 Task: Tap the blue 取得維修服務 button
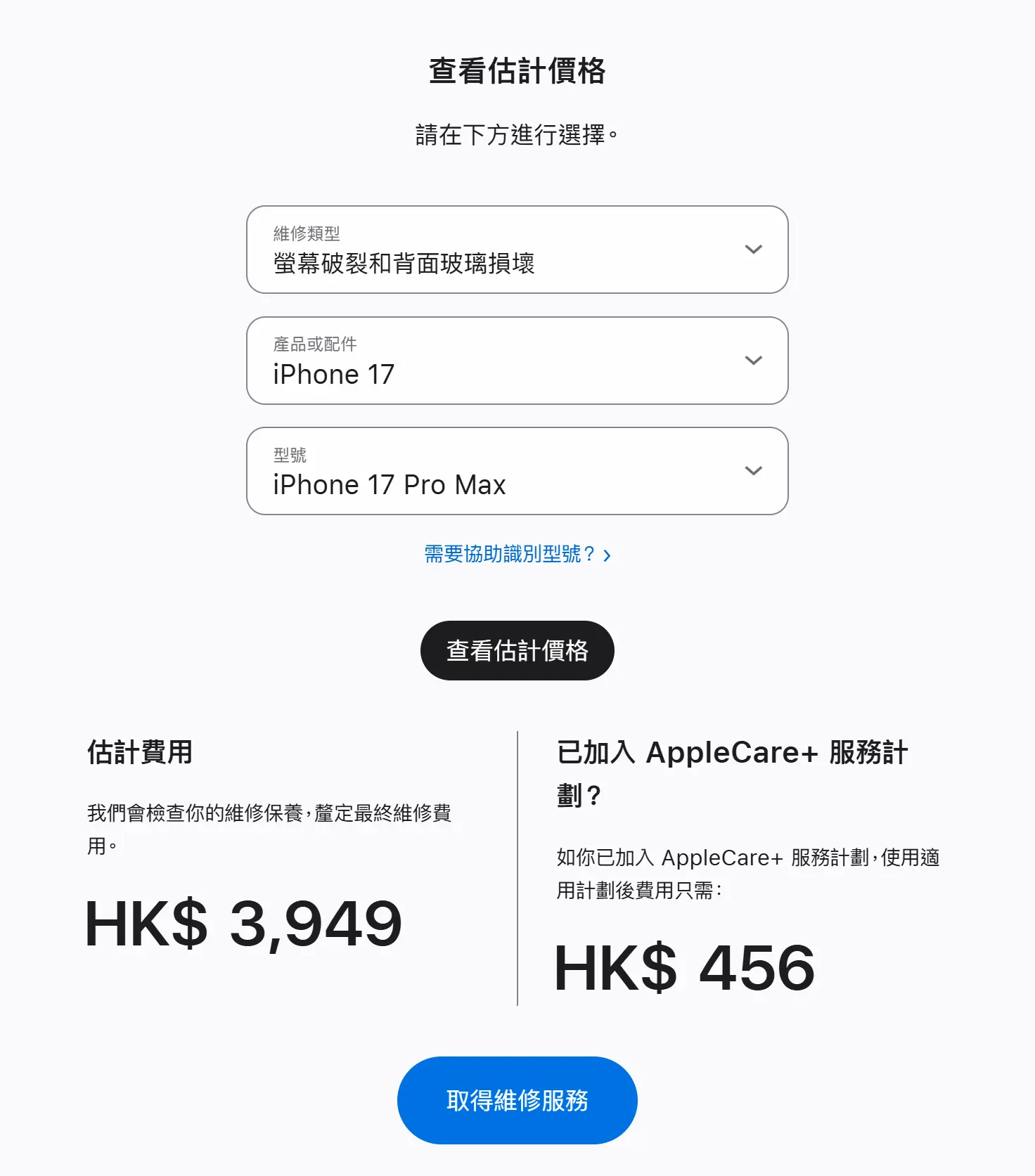point(517,1100)
